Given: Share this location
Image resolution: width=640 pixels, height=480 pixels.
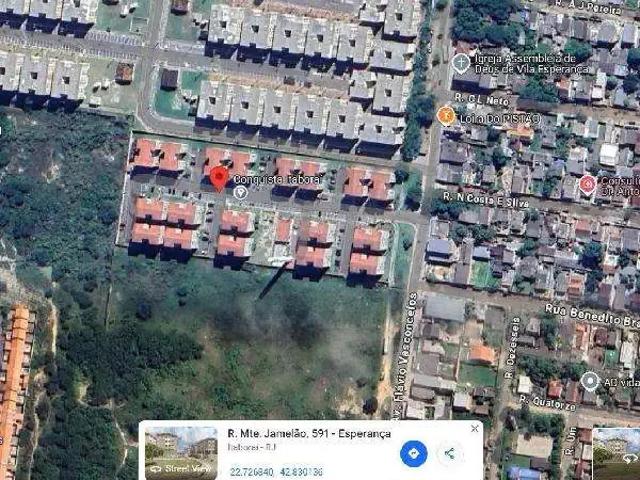Looking at the screenshot, I should coord(450,454).
